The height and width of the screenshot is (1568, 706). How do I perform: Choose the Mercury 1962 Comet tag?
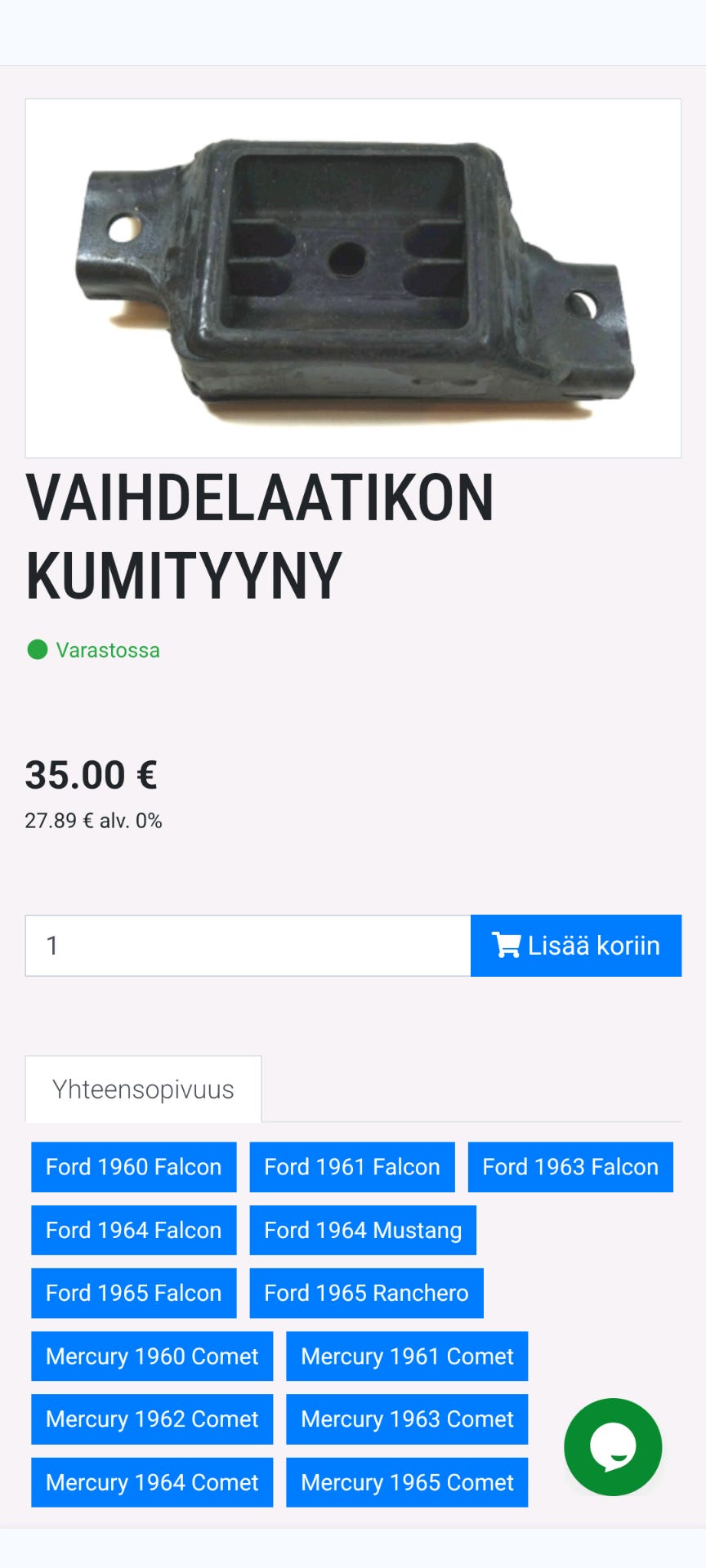point(152,1419)
